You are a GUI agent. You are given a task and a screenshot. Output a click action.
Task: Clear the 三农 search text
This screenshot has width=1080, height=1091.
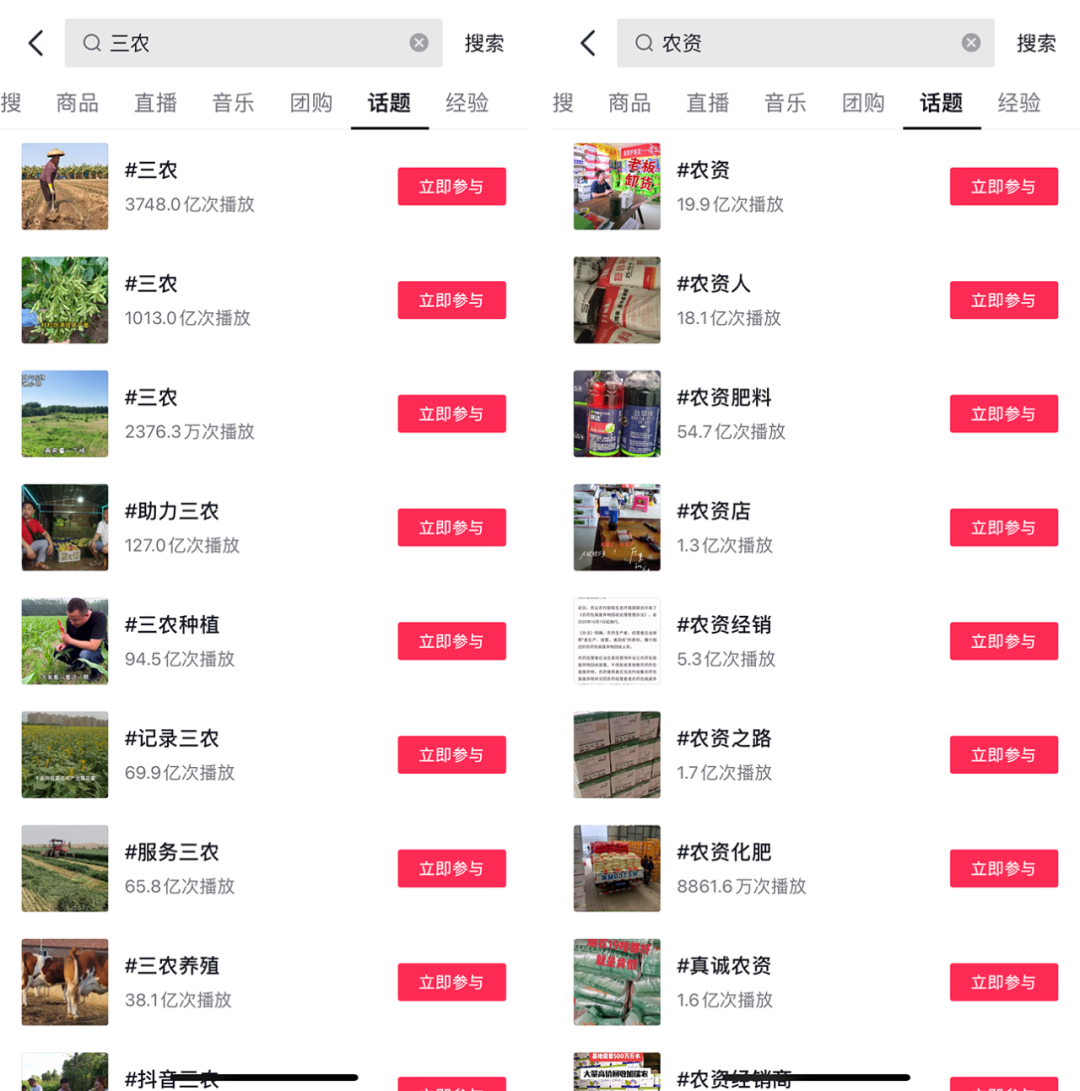419,43
